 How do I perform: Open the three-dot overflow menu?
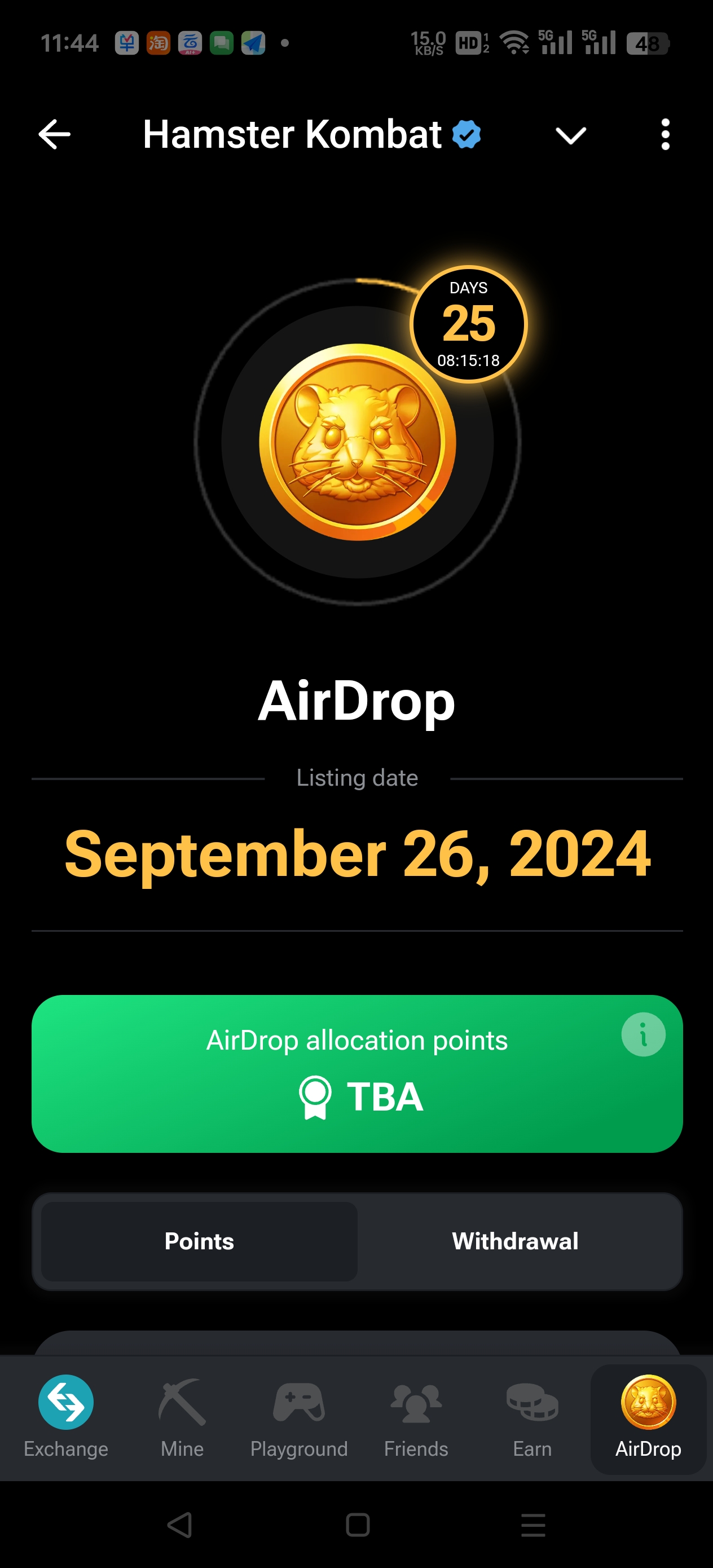coord(665,135)
